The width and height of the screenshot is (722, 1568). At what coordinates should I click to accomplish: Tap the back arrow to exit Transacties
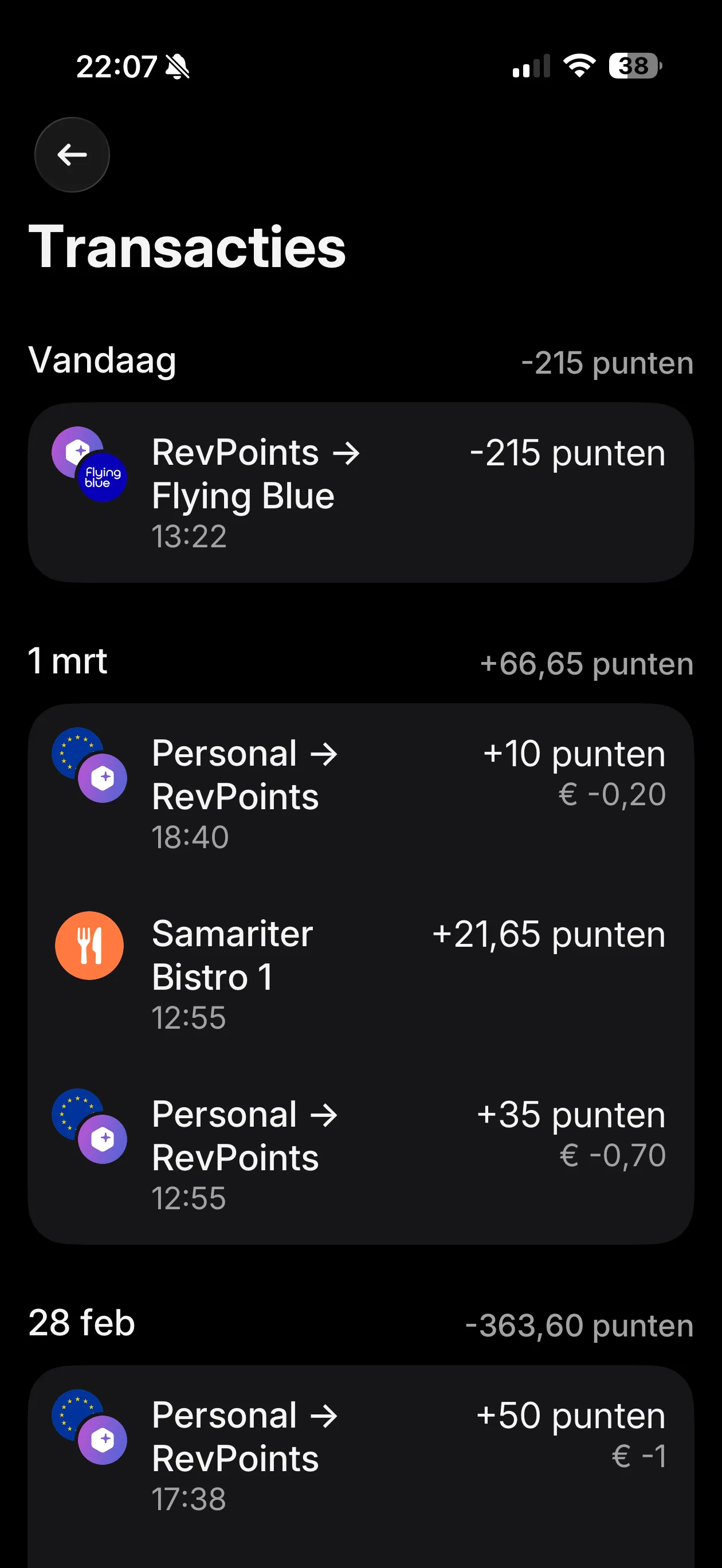tap(71, 155)
